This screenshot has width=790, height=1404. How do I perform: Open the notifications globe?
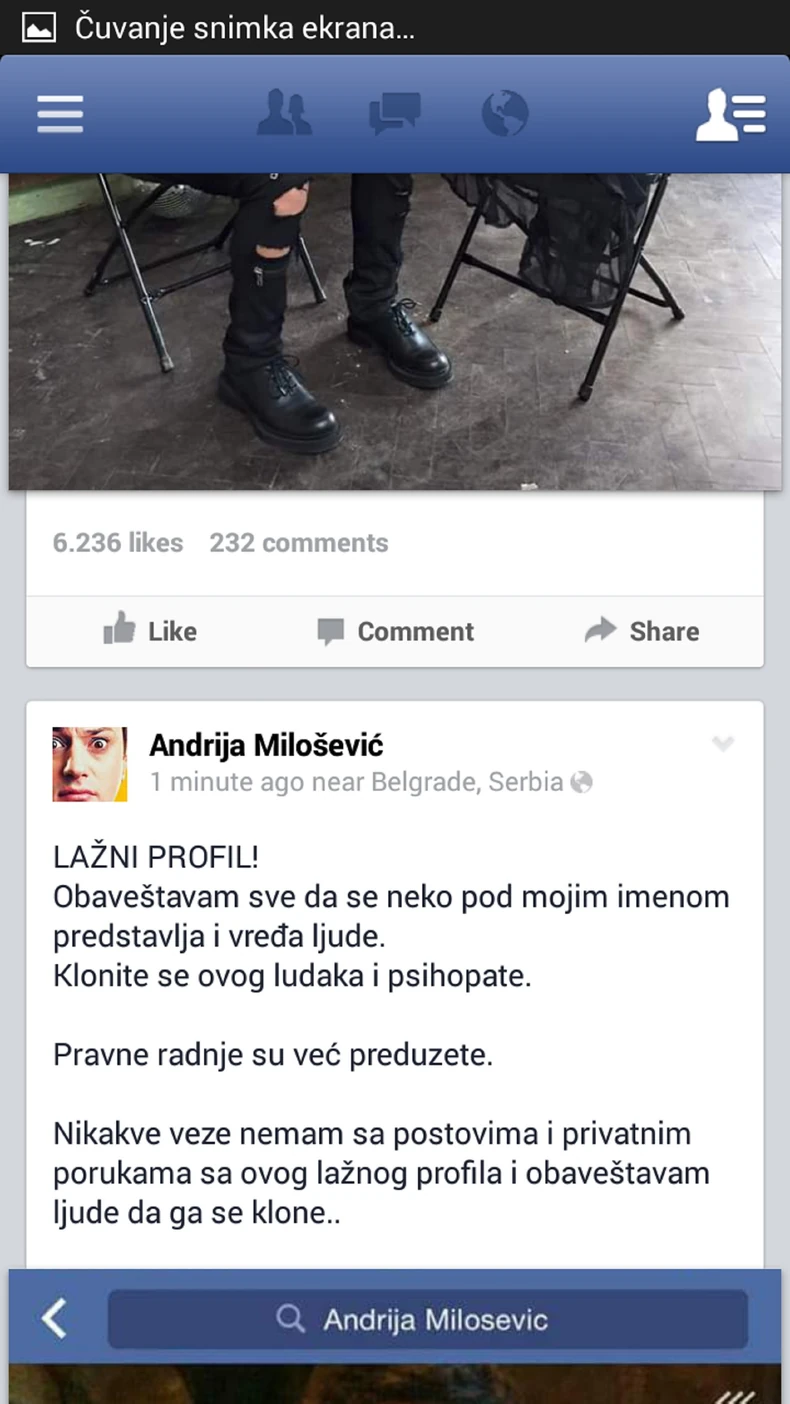pos(504,113)
